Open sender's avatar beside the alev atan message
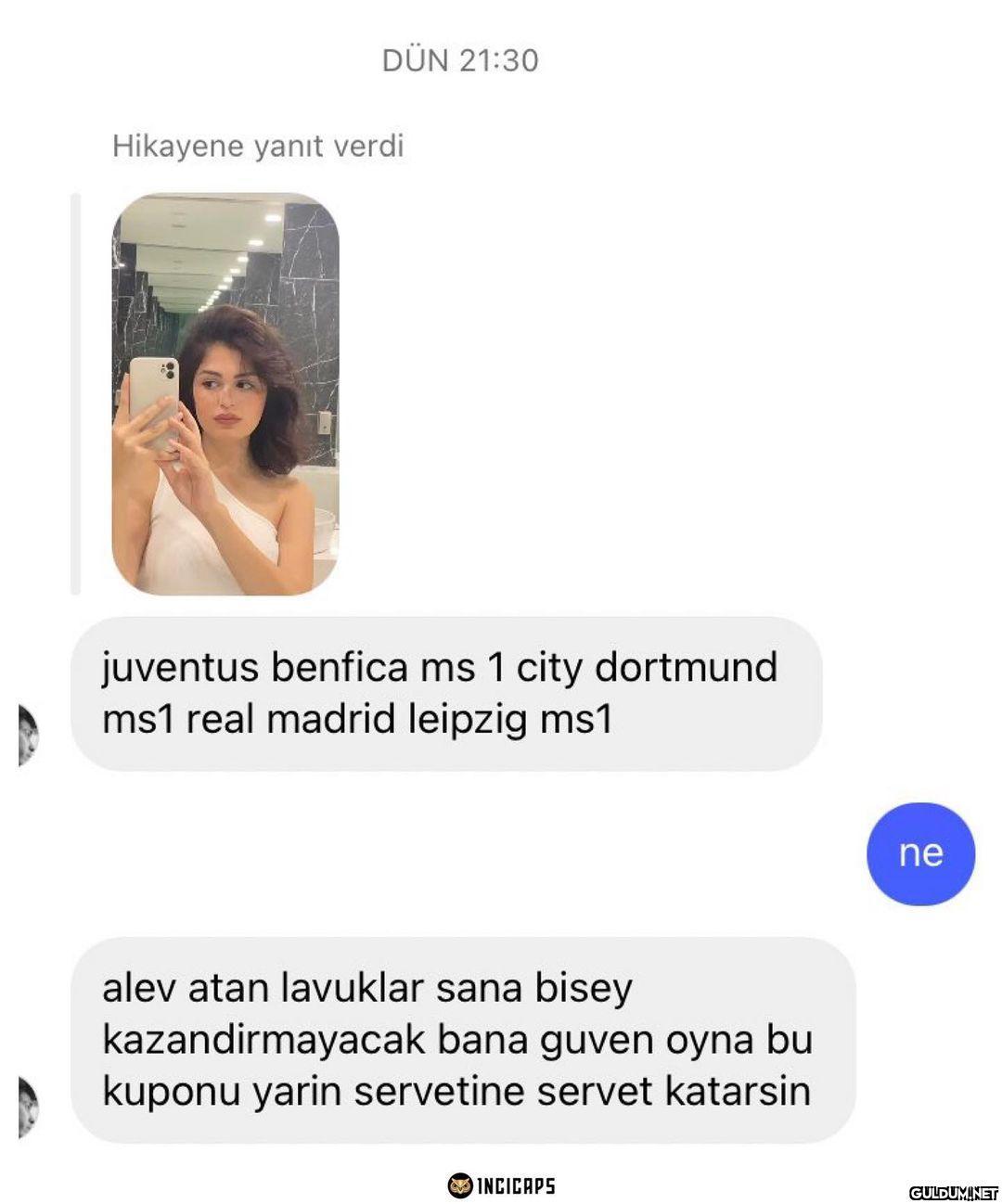This screenshot has width=1002, height=1204. click(x=28, y=1106)
